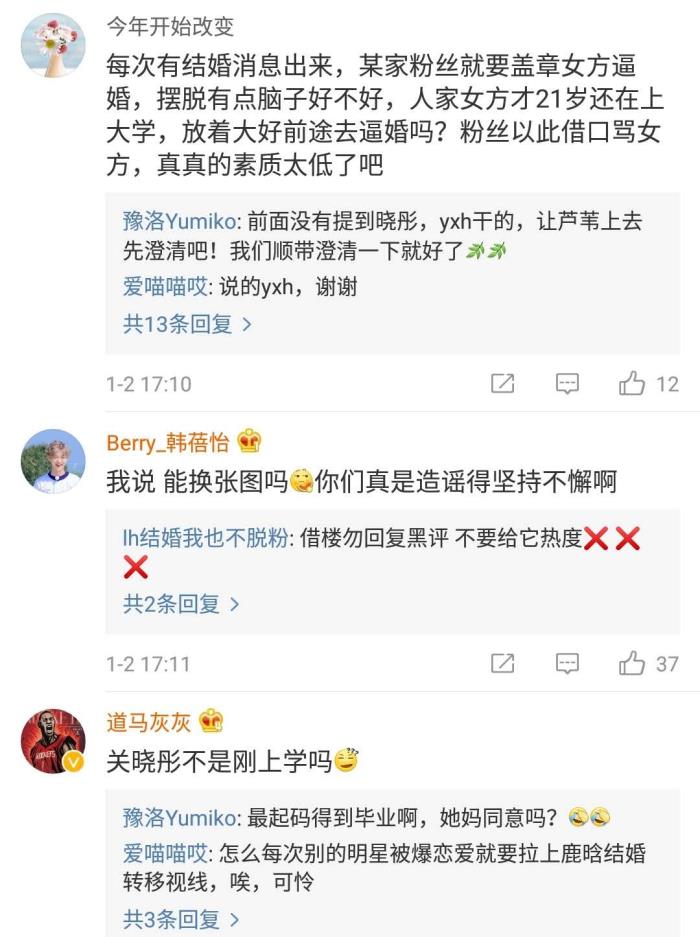Open 今年开始改变's profile avatar
This screenshot has width=700, height=937.
point(53,45)
